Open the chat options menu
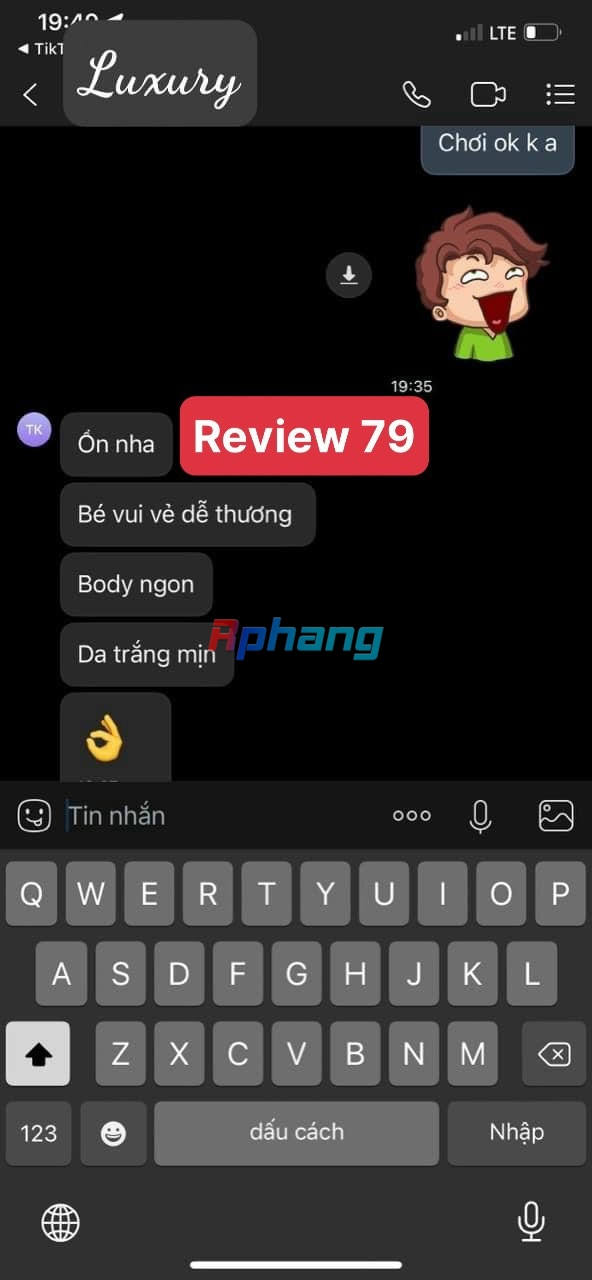The width and height of the screenshot is (592, 1280). (x=560, y=94)
